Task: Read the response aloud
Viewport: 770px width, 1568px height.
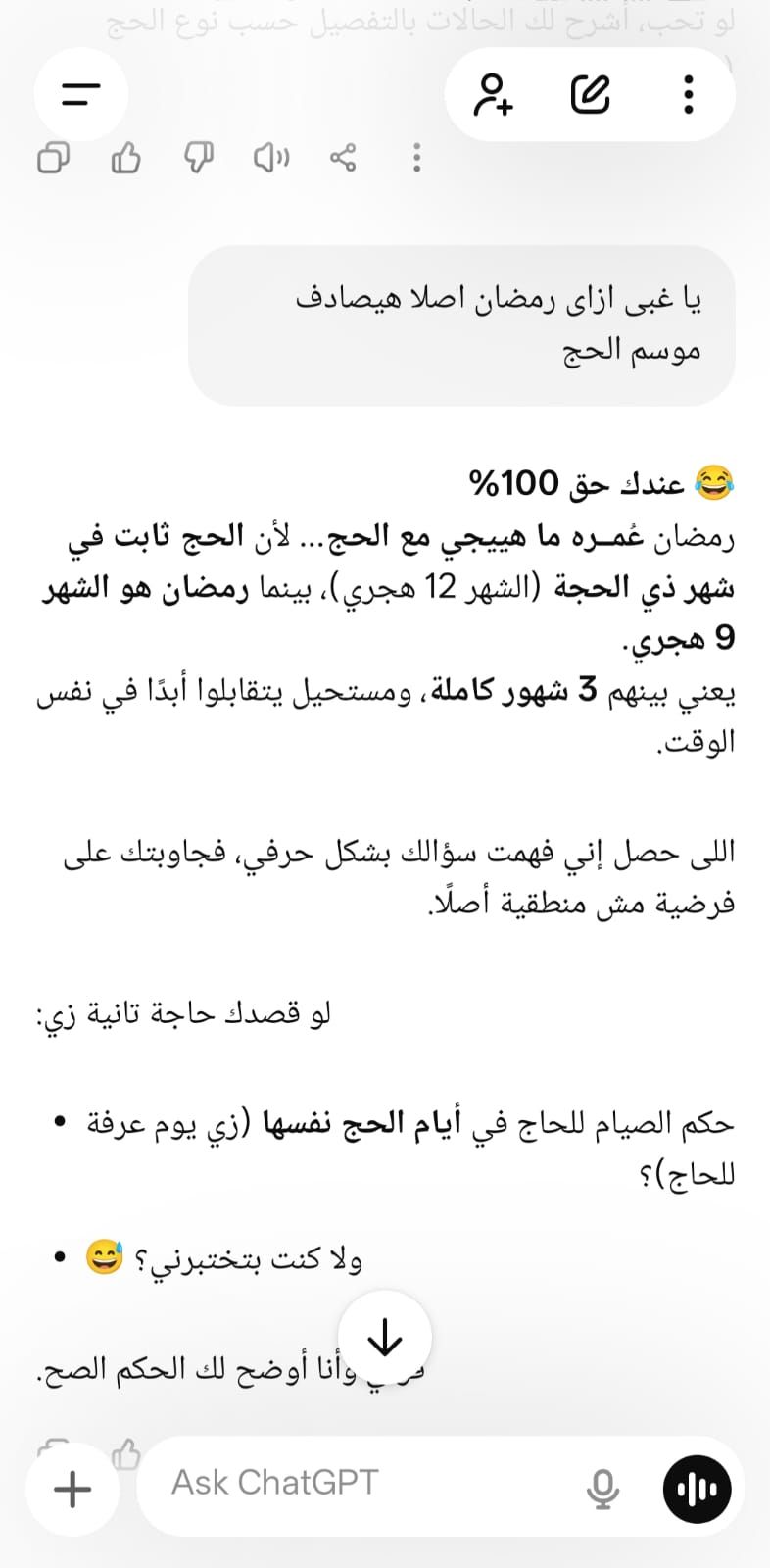Action: 271,158
